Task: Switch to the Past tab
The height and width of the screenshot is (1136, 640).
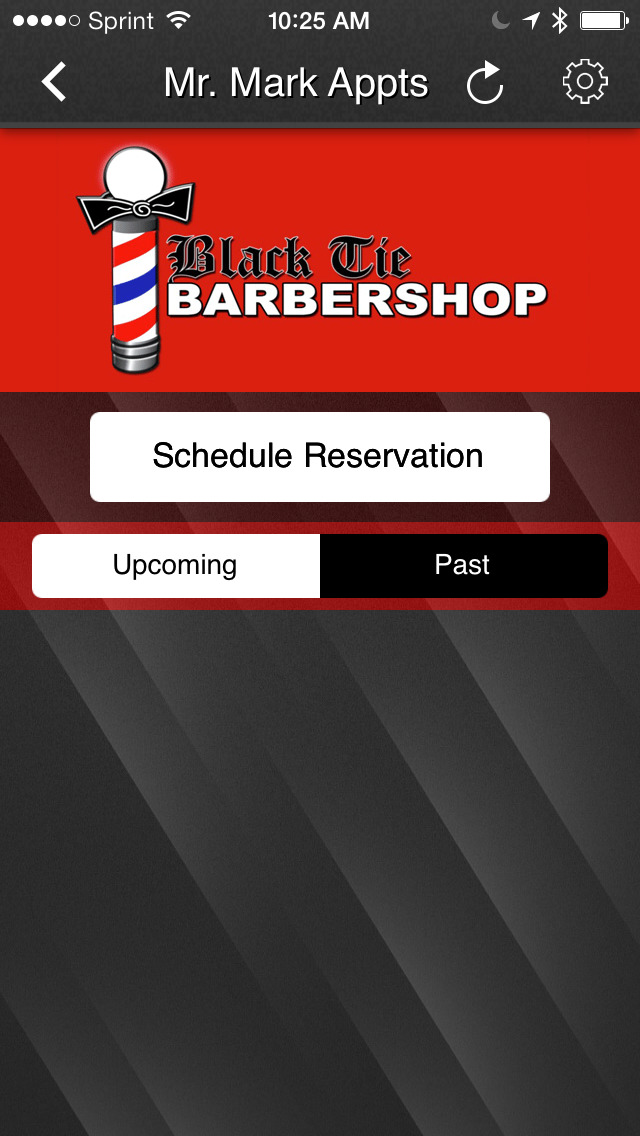Action: click(464, 566)
